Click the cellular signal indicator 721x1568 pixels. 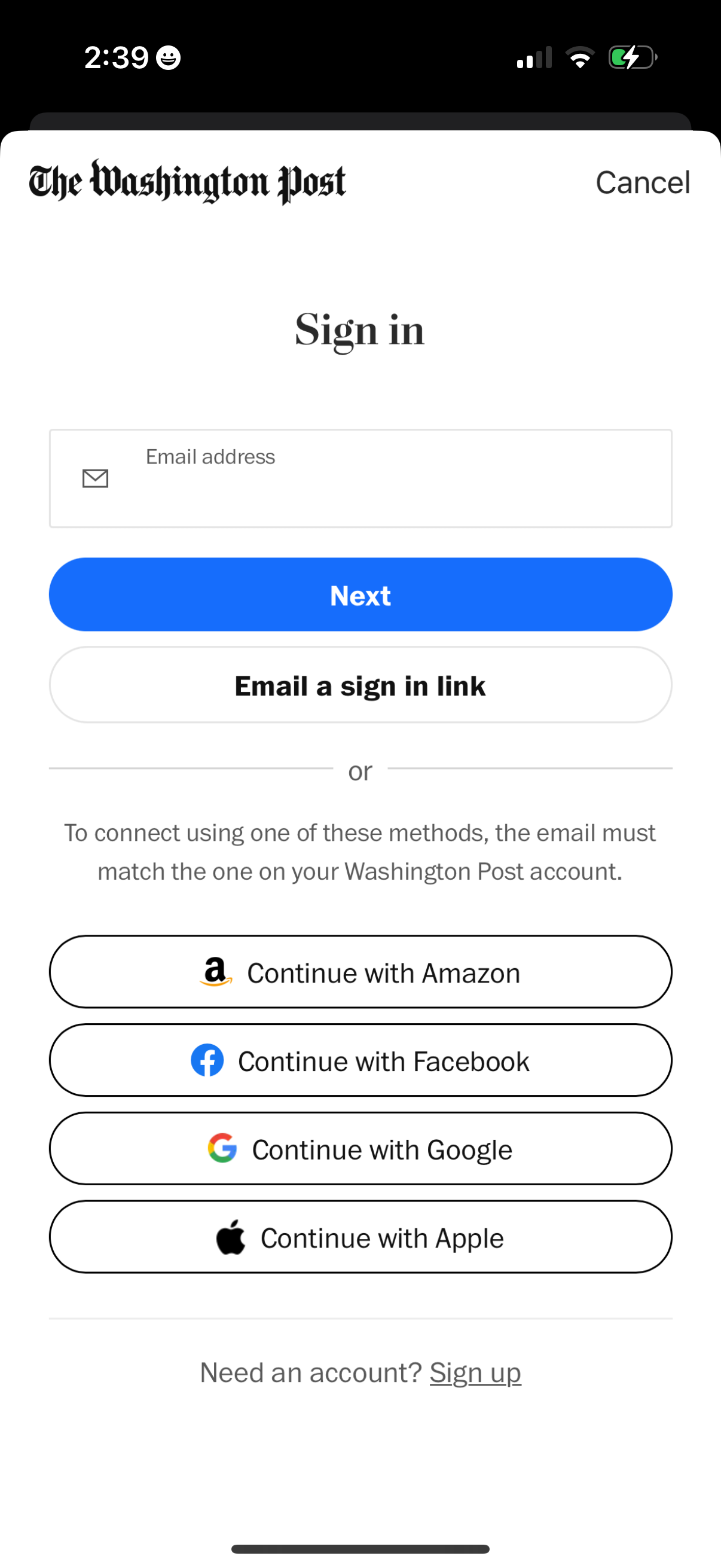(x=533, y=57)
